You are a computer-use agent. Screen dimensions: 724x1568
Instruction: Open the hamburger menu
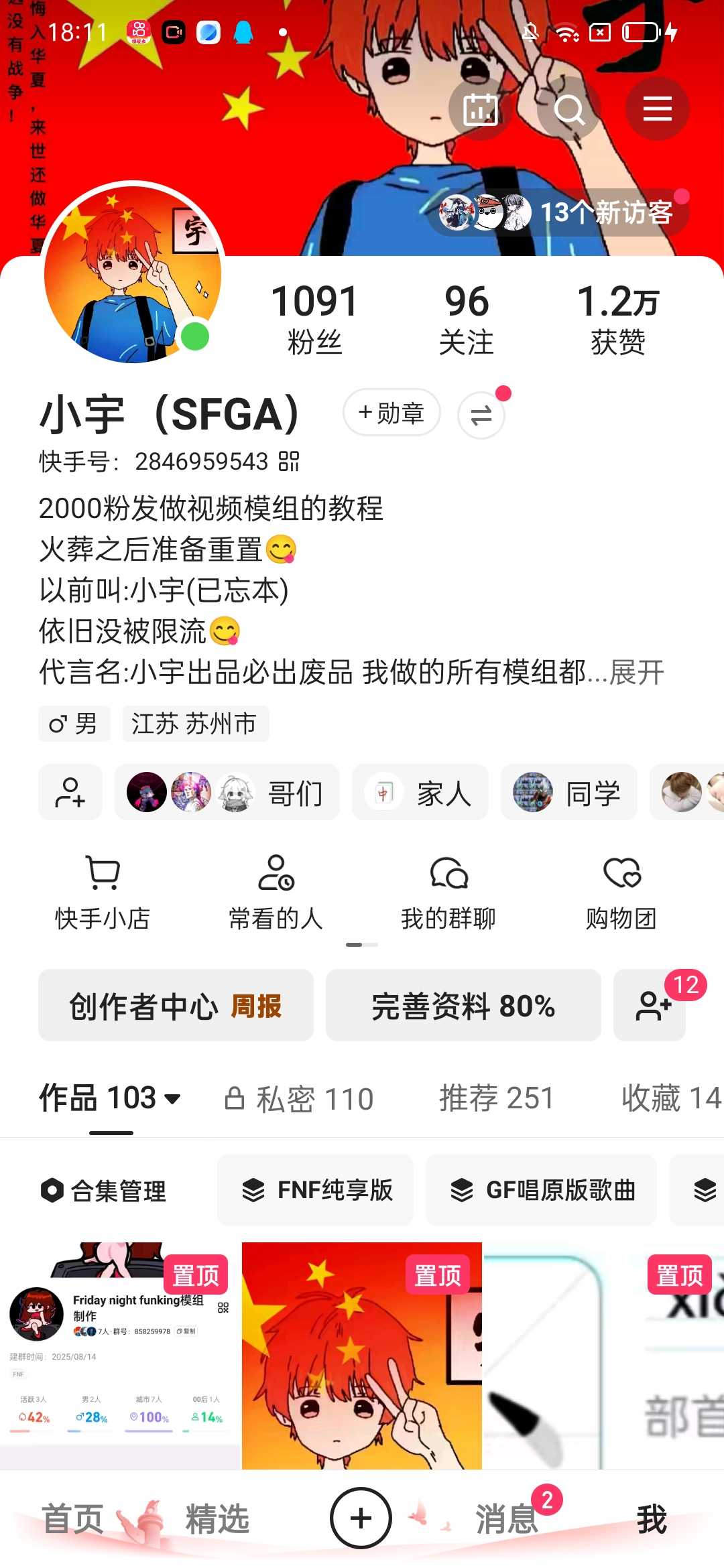[x=657, y=109]
